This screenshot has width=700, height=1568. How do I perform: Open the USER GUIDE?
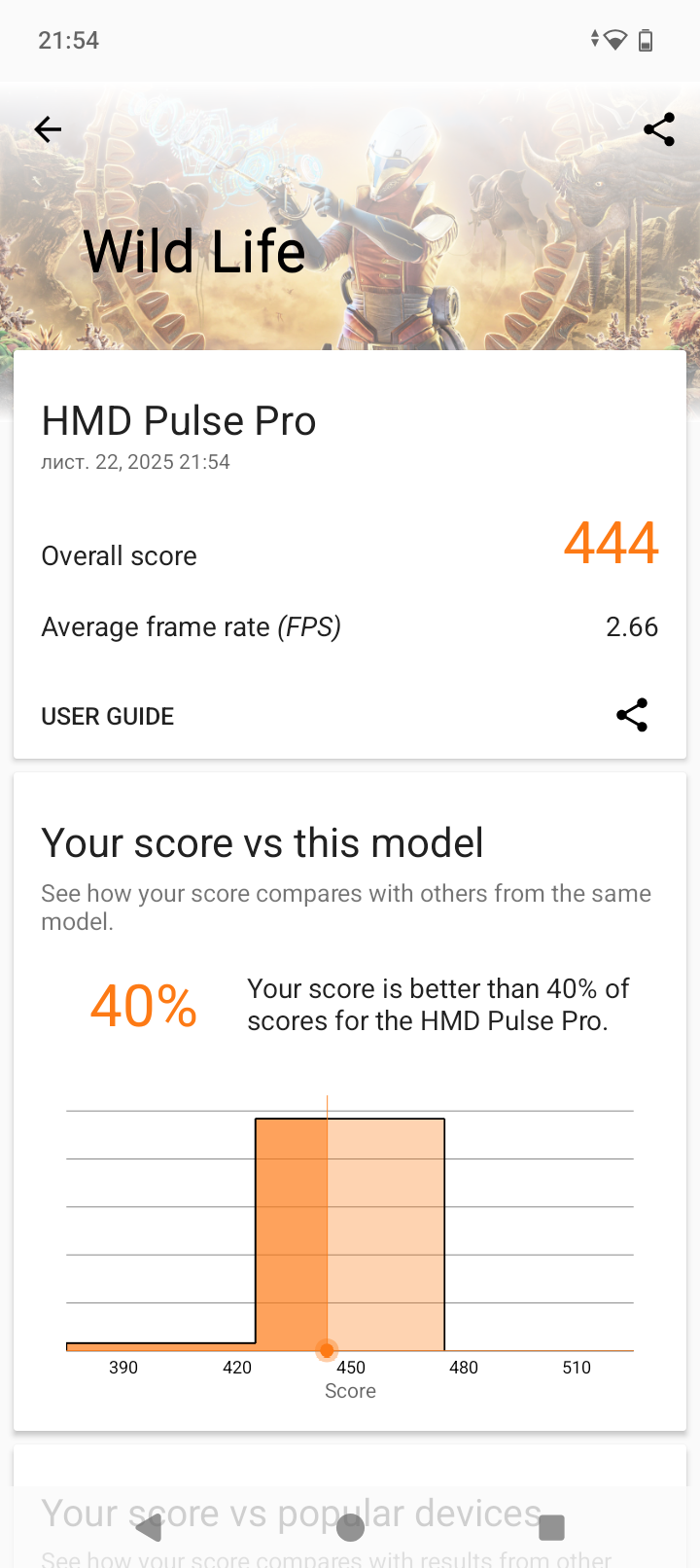click(x=108, y=717)
